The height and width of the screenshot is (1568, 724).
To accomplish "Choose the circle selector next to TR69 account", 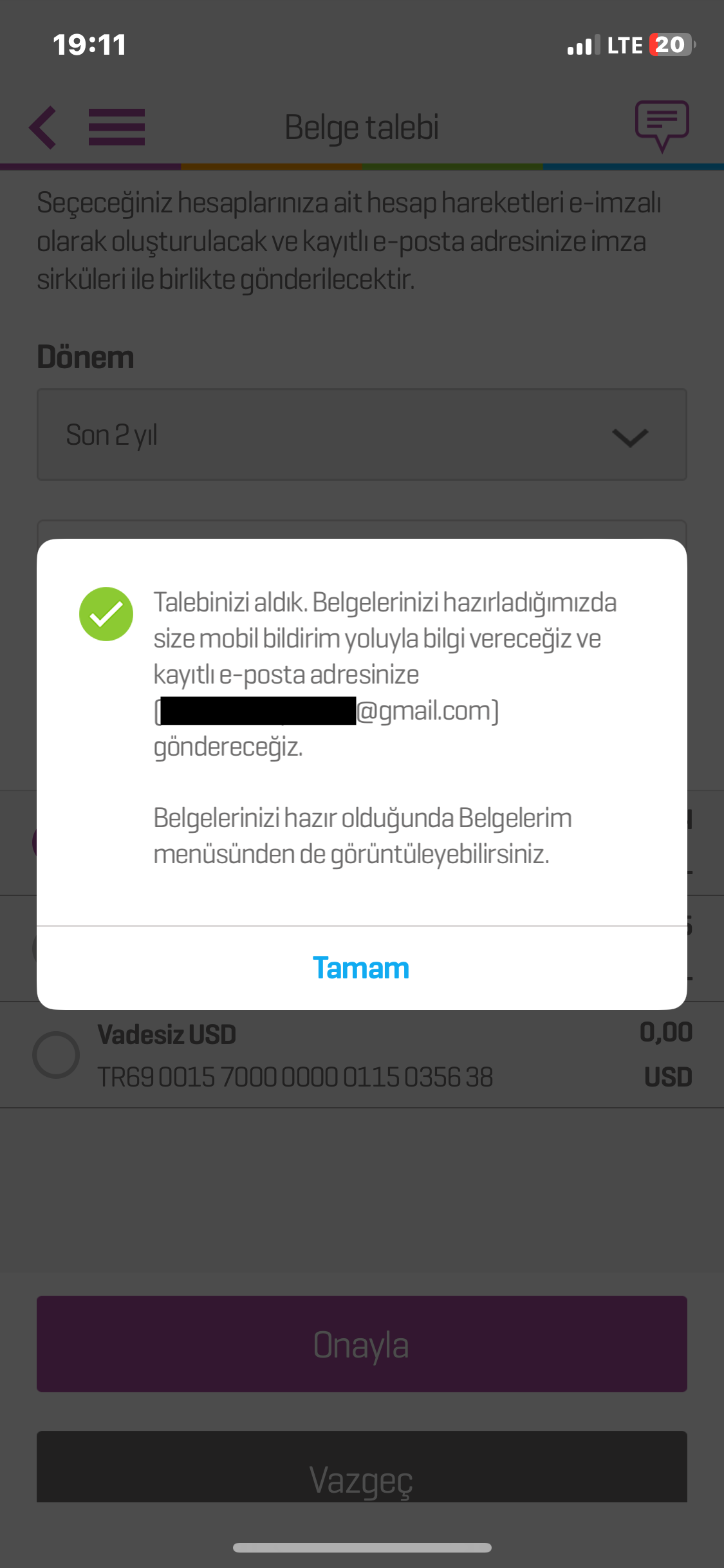I will coord(57,1054).
